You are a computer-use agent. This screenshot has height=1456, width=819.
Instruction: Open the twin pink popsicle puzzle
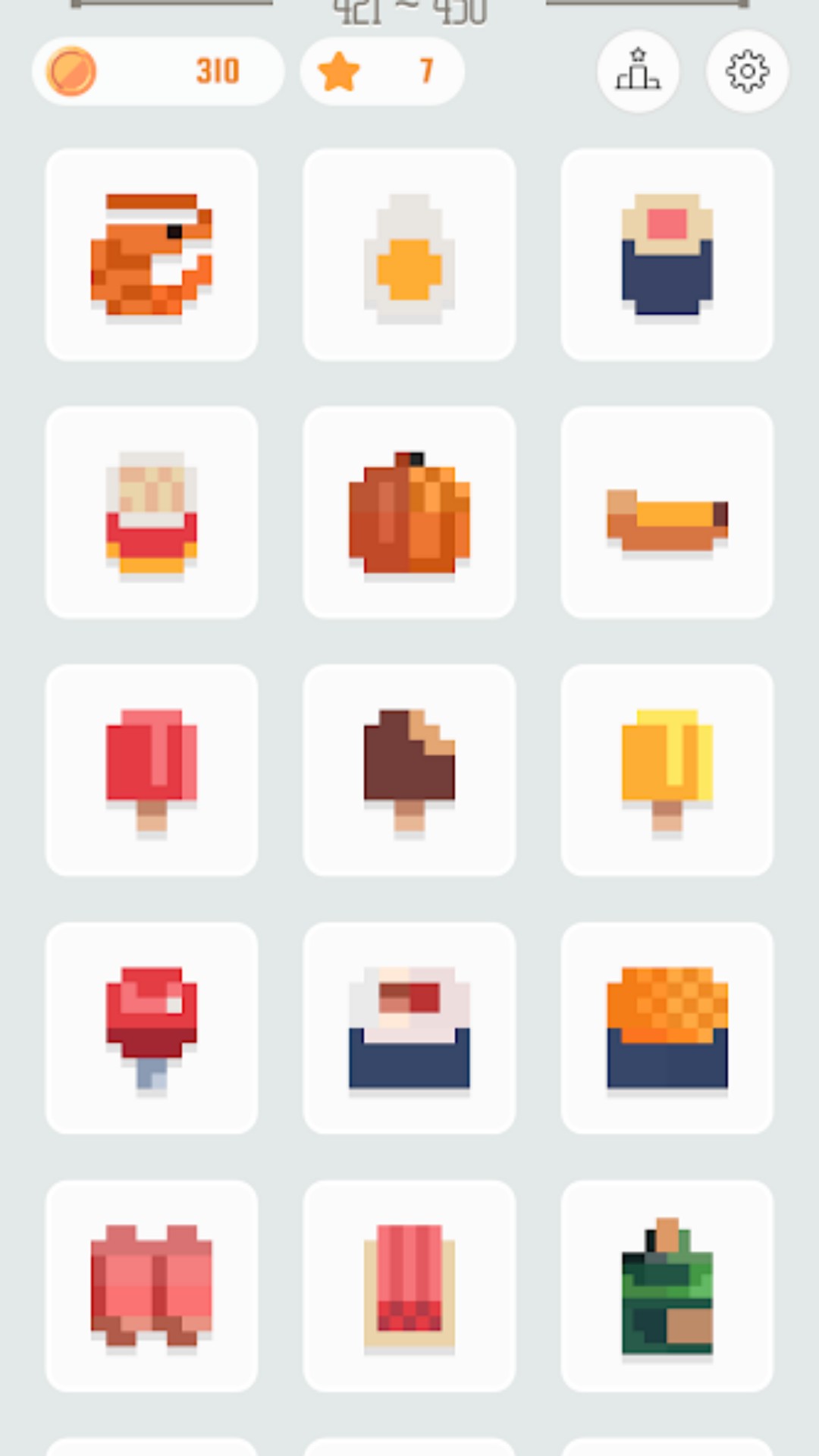coord(152,1286)
